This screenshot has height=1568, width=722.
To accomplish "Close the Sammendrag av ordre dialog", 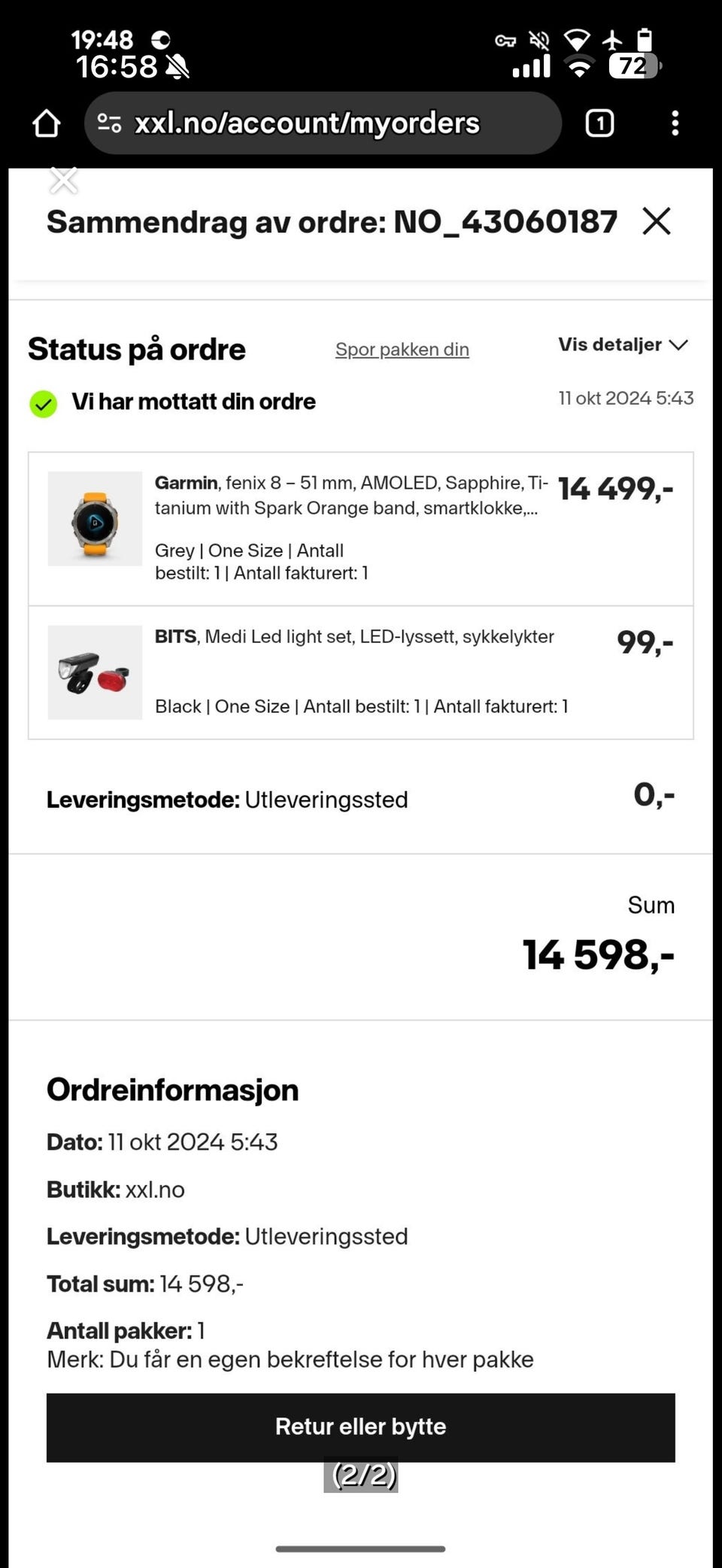I will [x=655, y=221].
